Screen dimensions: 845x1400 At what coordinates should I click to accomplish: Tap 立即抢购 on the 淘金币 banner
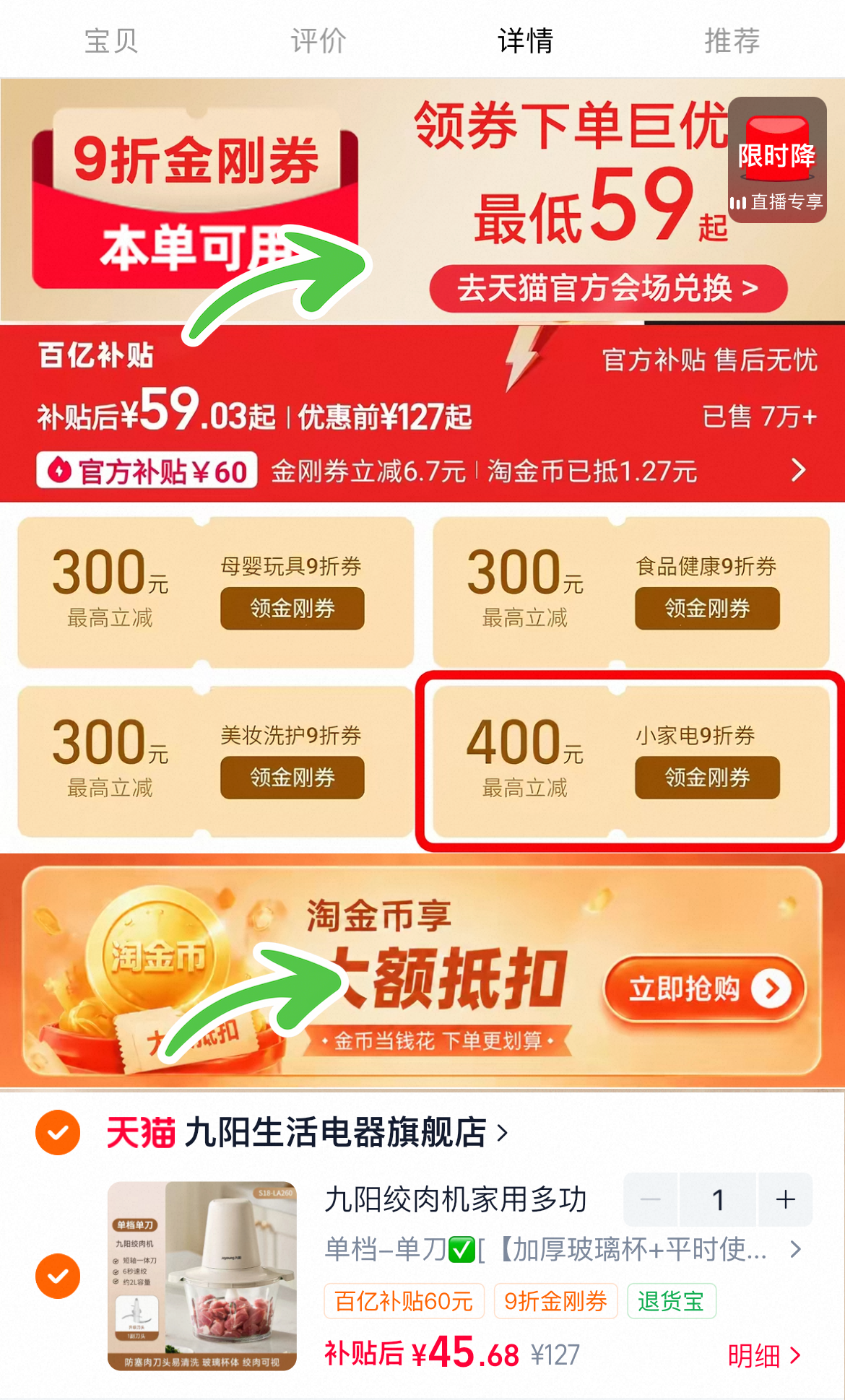[704, 988]
